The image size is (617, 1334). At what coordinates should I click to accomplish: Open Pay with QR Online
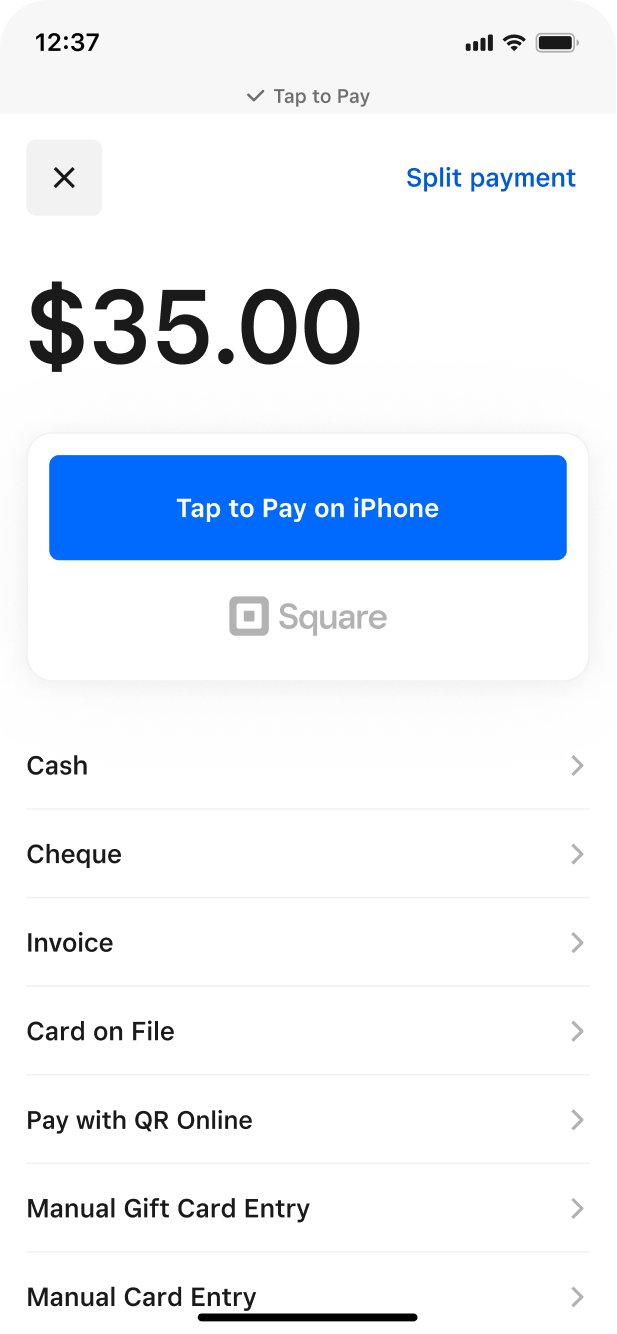(307, 1120)
